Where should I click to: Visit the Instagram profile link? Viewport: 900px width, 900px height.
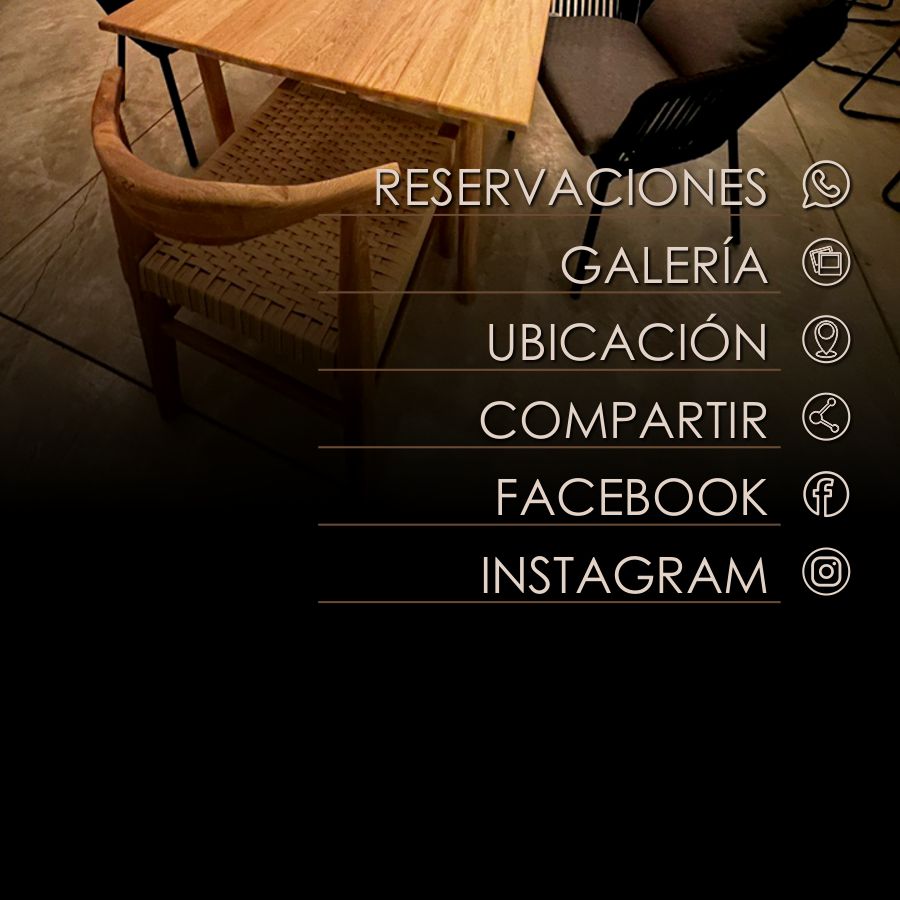[x=624, y=576]
